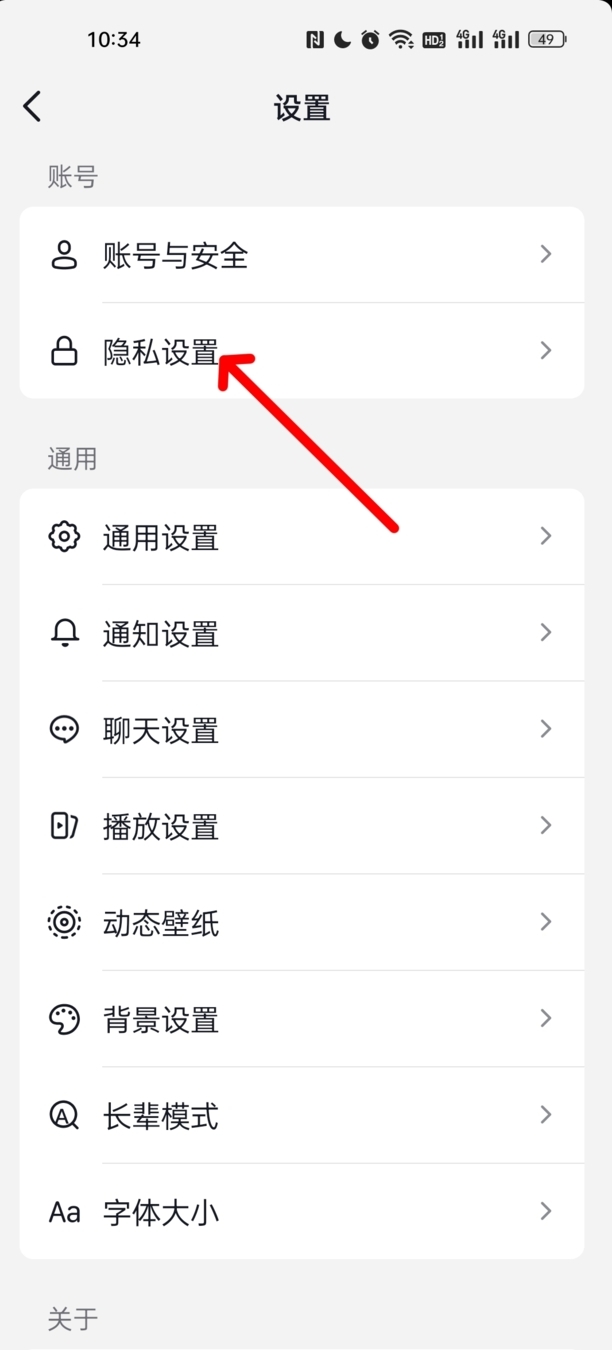Open 通用设置
The width and height of the screenshot is (612, 1350).
[300, 537]
